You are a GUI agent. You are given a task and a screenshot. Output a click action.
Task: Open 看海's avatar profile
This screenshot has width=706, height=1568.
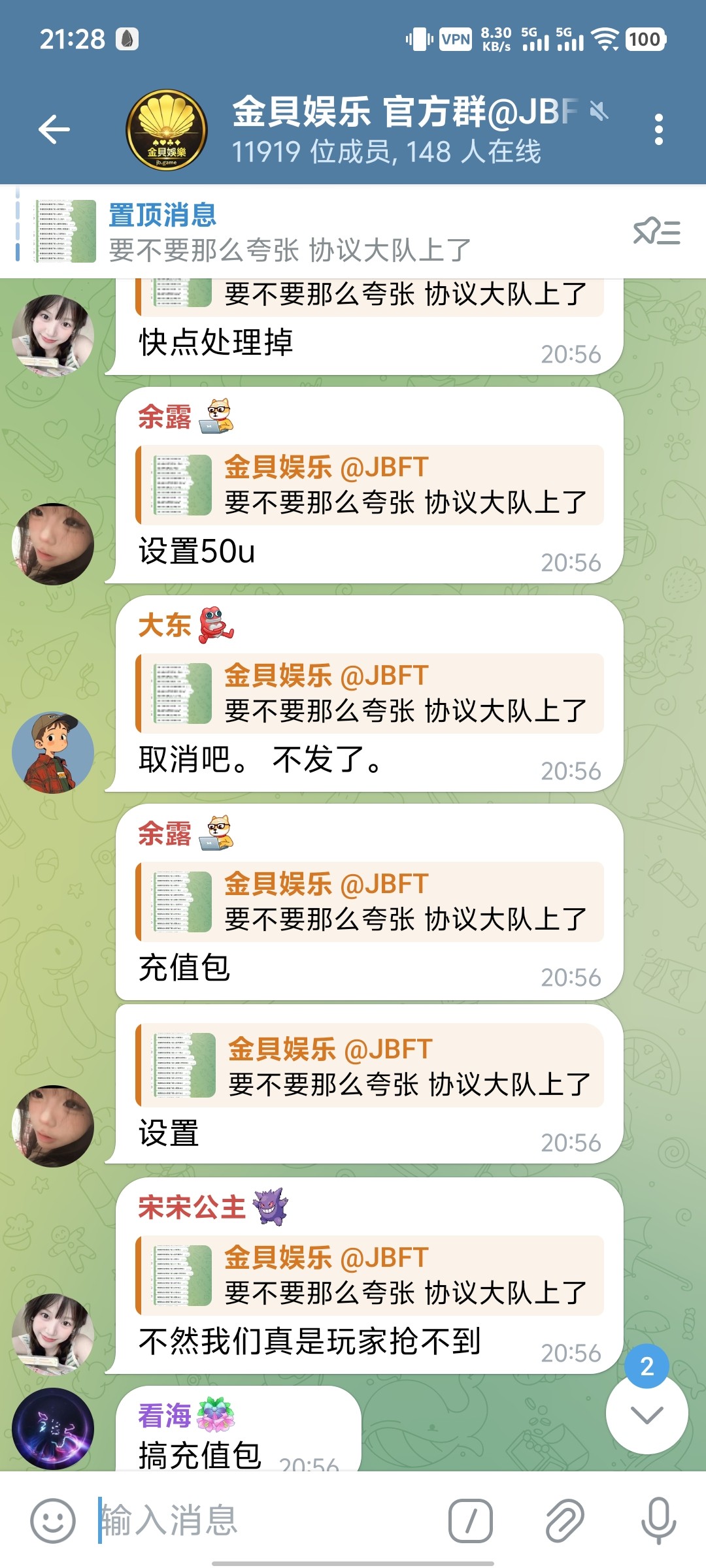53,1428
